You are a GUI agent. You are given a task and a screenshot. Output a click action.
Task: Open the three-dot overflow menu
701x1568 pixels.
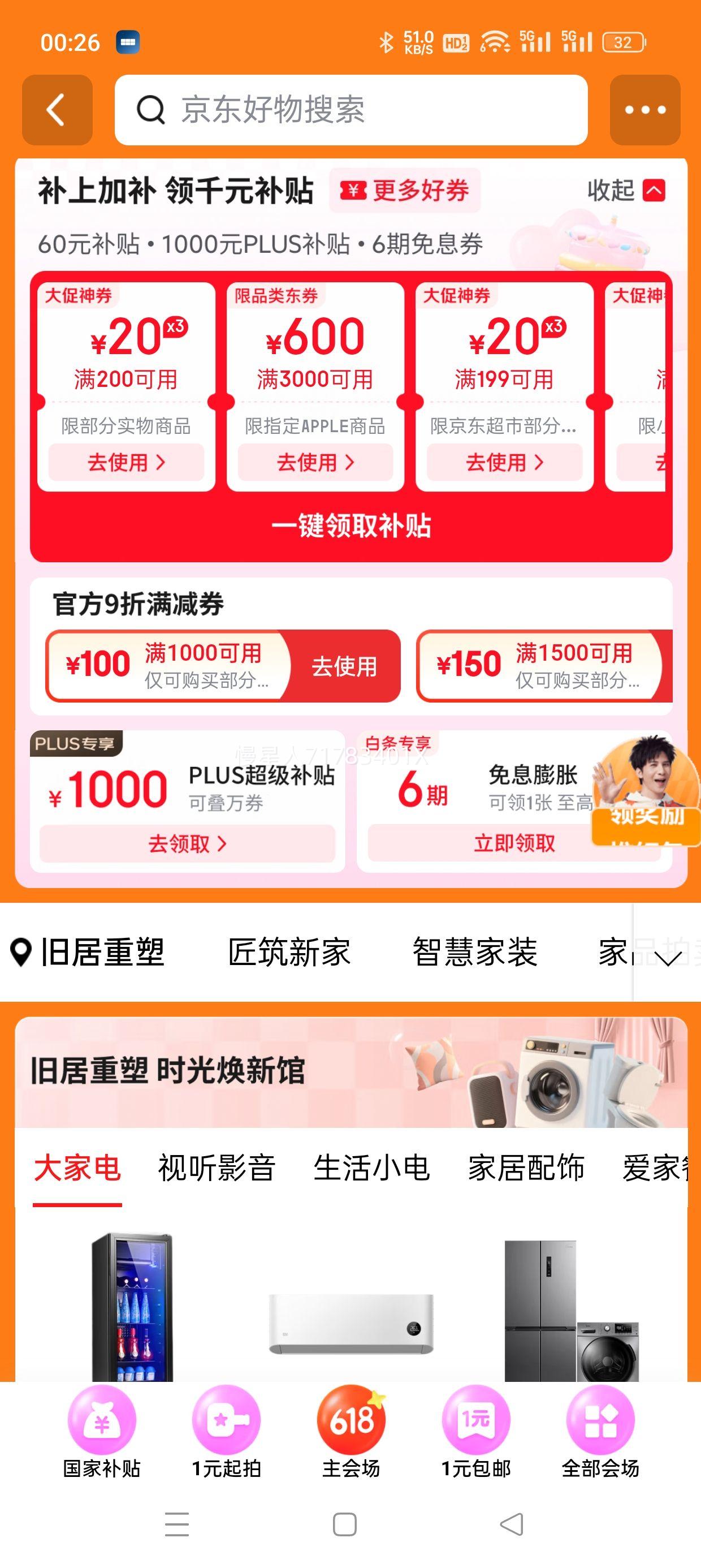pyautogui.click(x=644, y=110)
